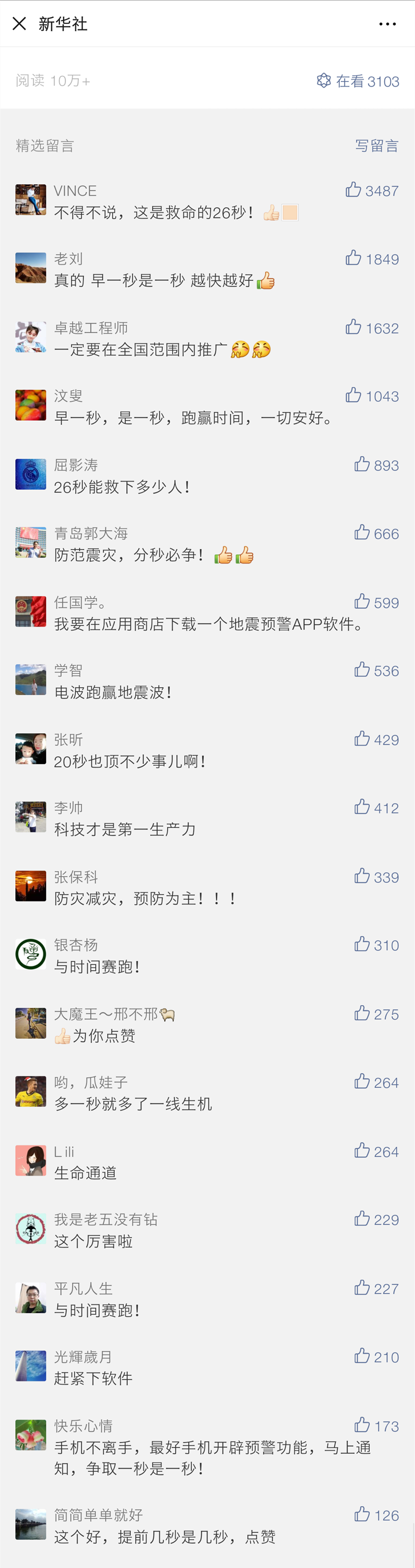Like 简简单单就好's comment
The height and width of the screenshot is (1568, 415).
point(362,1515)
